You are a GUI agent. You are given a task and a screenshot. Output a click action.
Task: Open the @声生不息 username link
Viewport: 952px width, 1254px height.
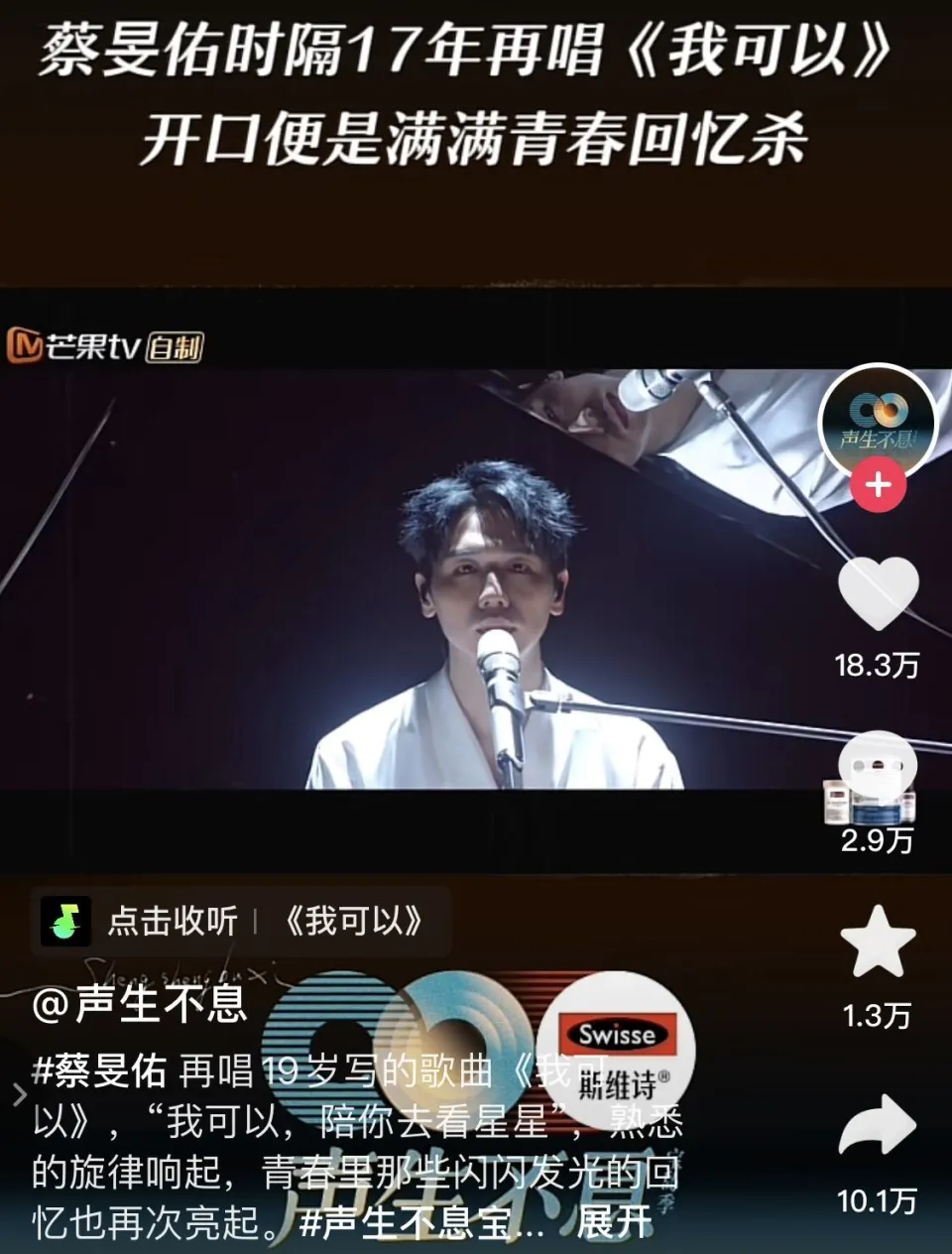tap(139, 1004)
